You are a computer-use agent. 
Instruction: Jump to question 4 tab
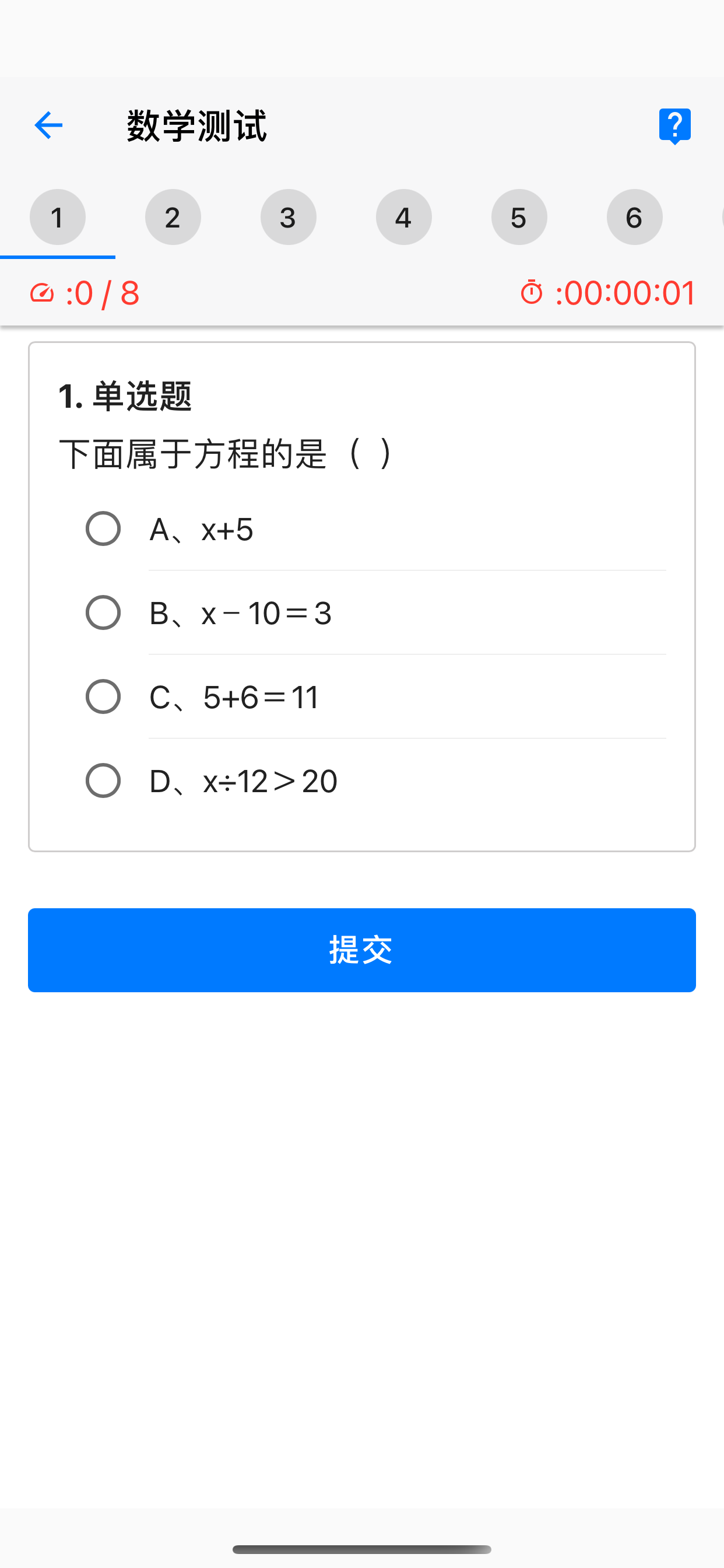click(404, 218)
